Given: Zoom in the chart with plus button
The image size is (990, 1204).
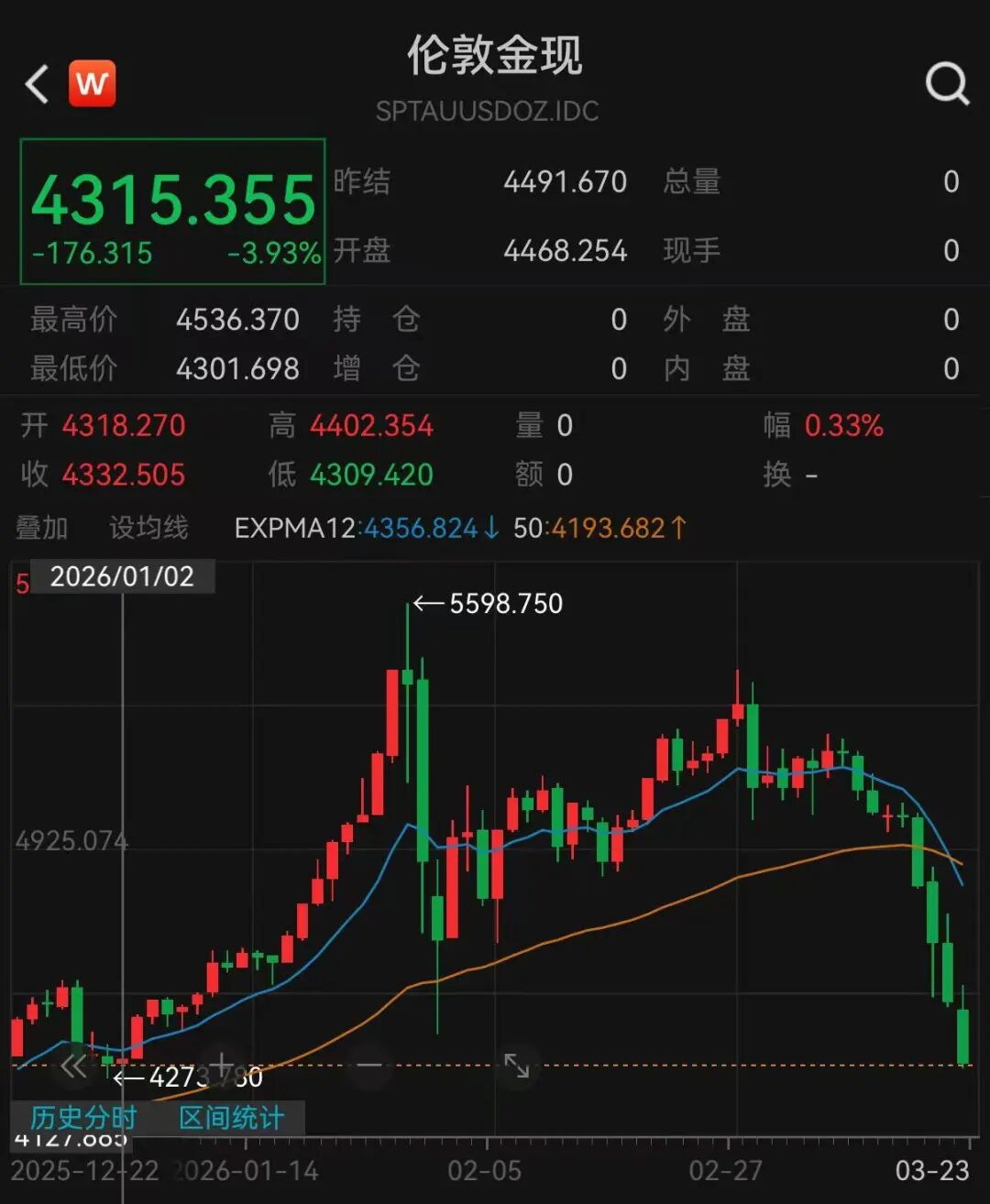Looking at the screenshot, I should tap(221, 1065).
